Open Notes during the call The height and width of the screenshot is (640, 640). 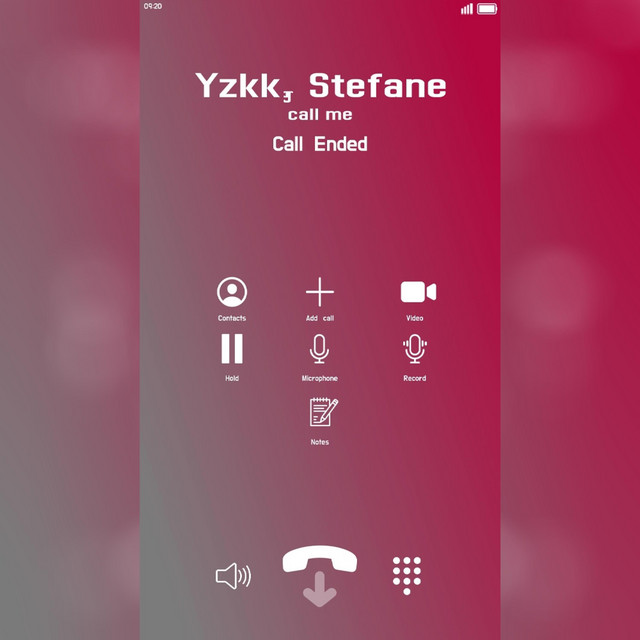322,412
